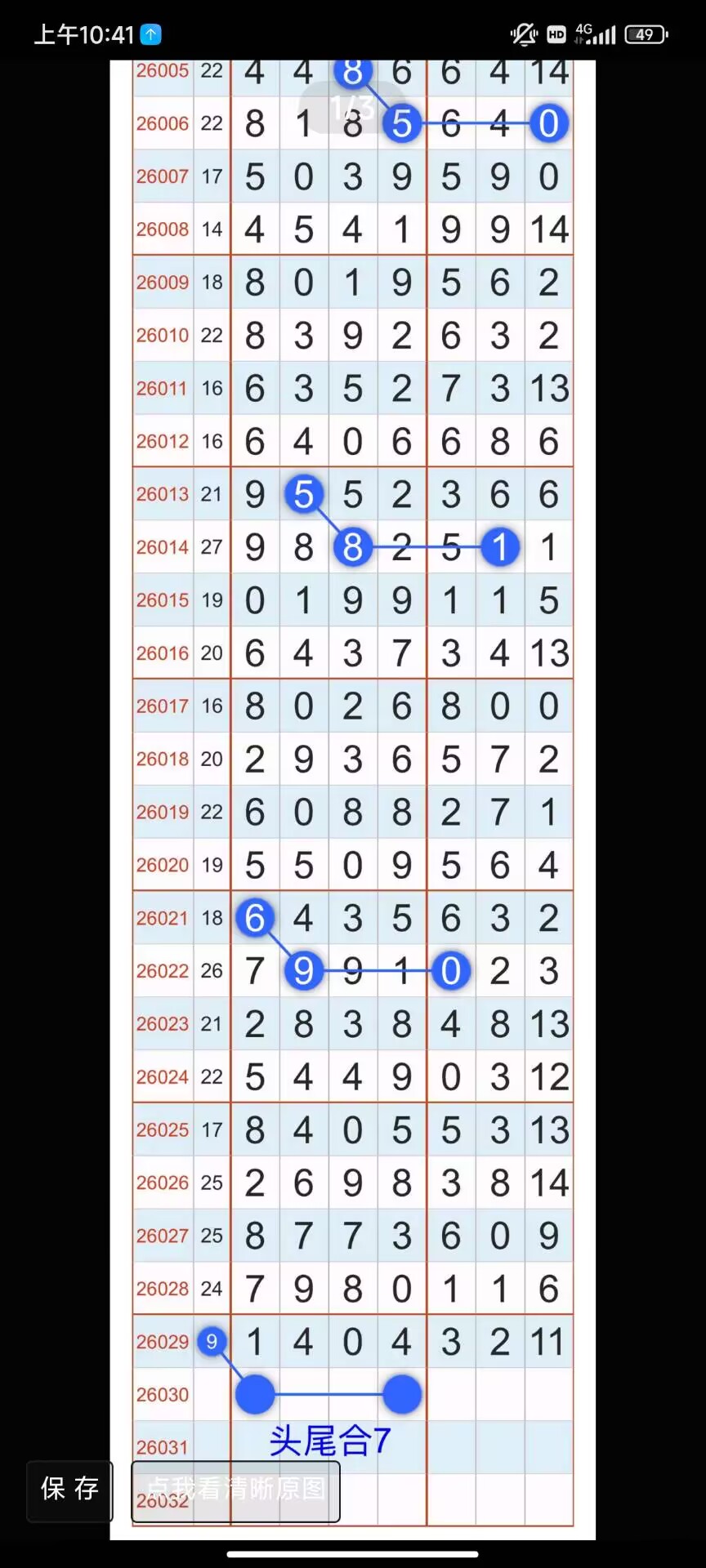Tap 点我看清晰原图 to view original image

pyautogui.click(x=235, y=1490)
